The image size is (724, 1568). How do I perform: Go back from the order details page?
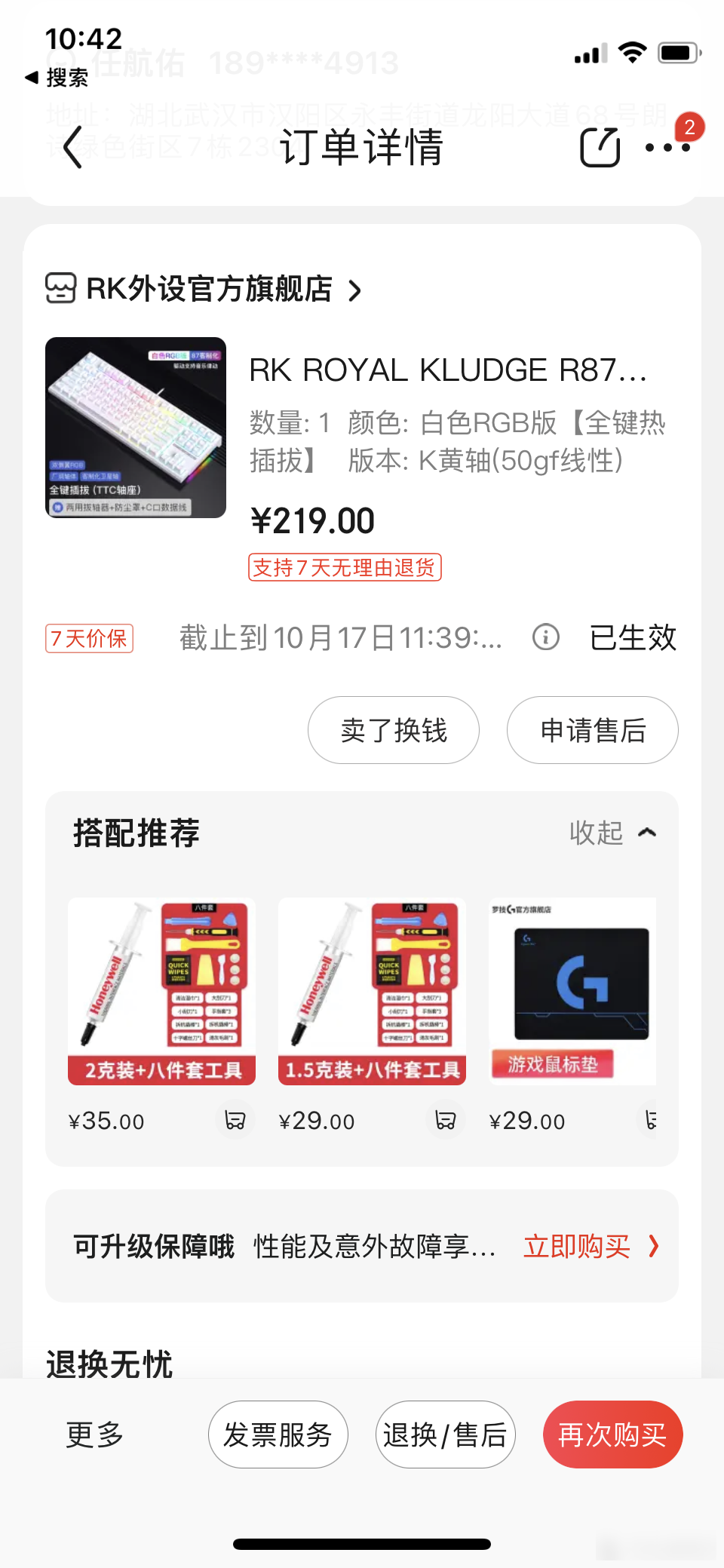point(73,147)
